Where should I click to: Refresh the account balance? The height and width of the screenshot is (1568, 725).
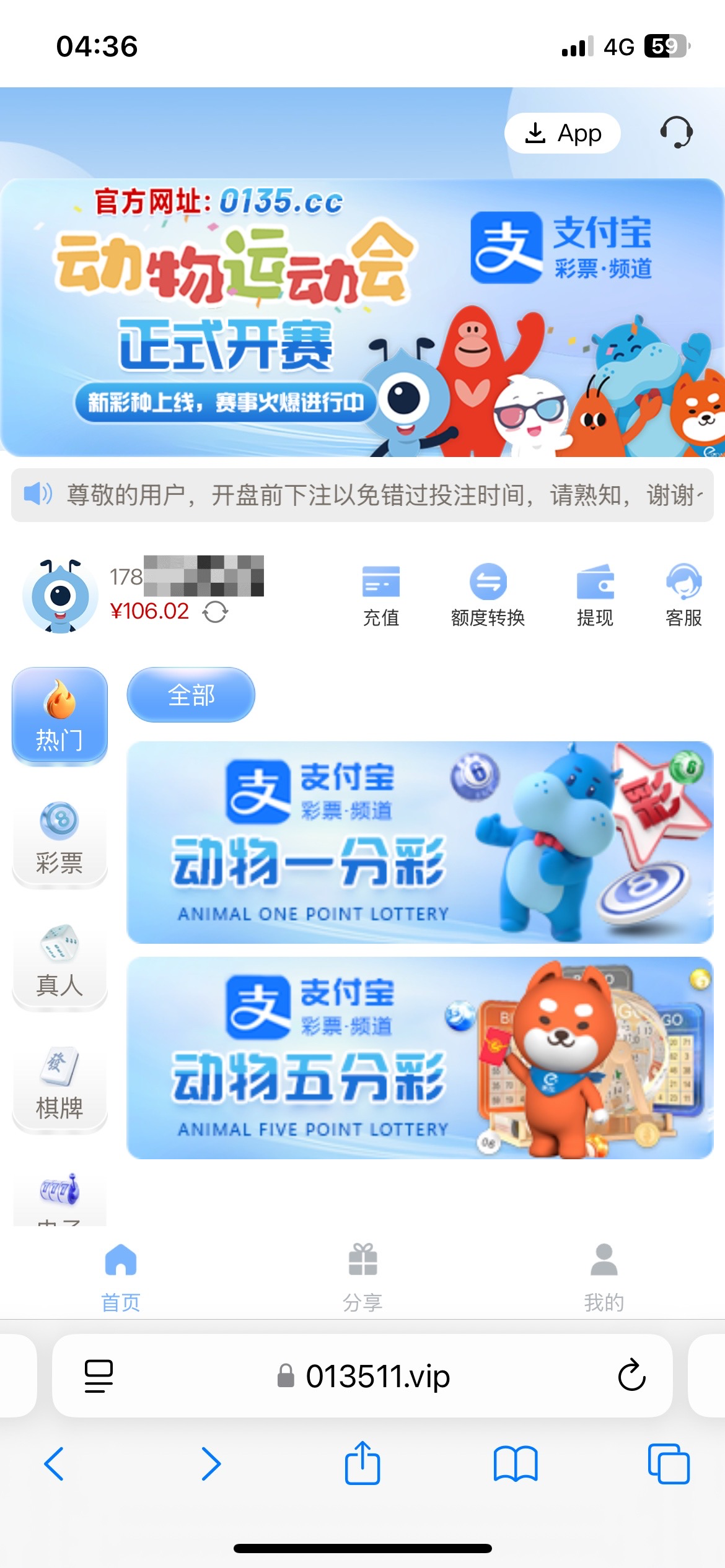pos(215,612)
